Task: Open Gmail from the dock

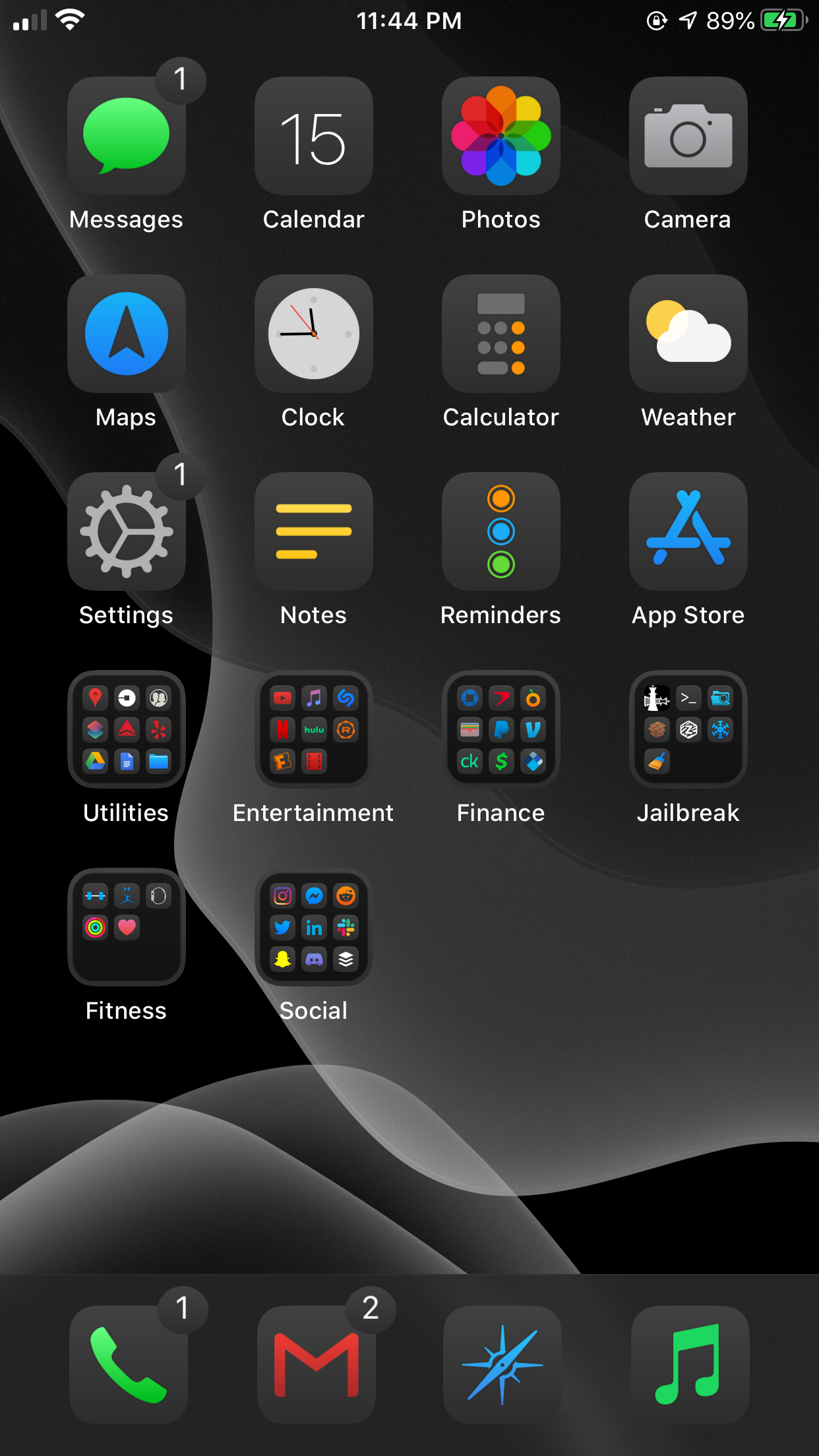Action: (x=317, y=1365)
